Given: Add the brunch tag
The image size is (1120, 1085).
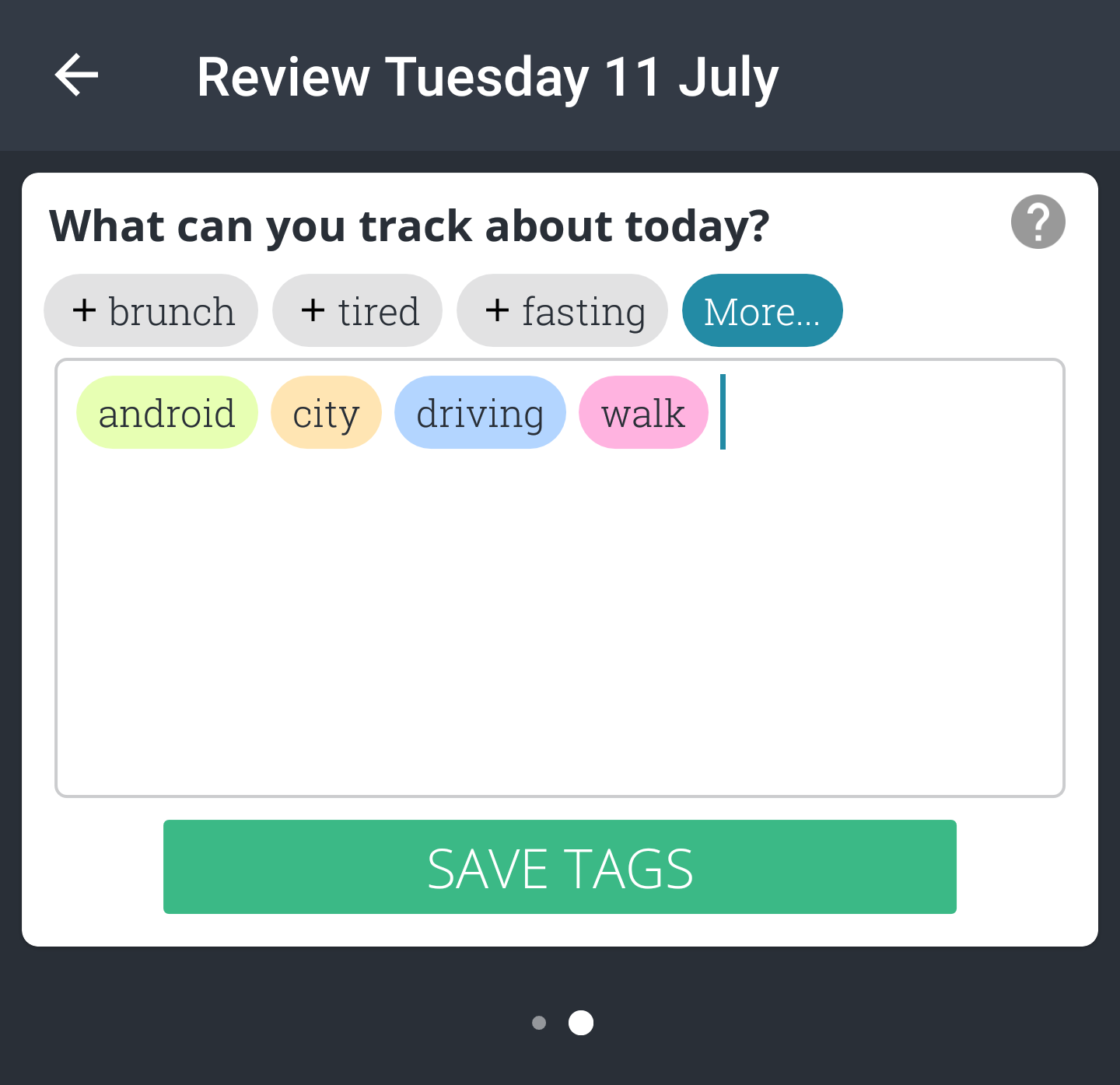Looking at the screenshot, I should coord(151,311).
